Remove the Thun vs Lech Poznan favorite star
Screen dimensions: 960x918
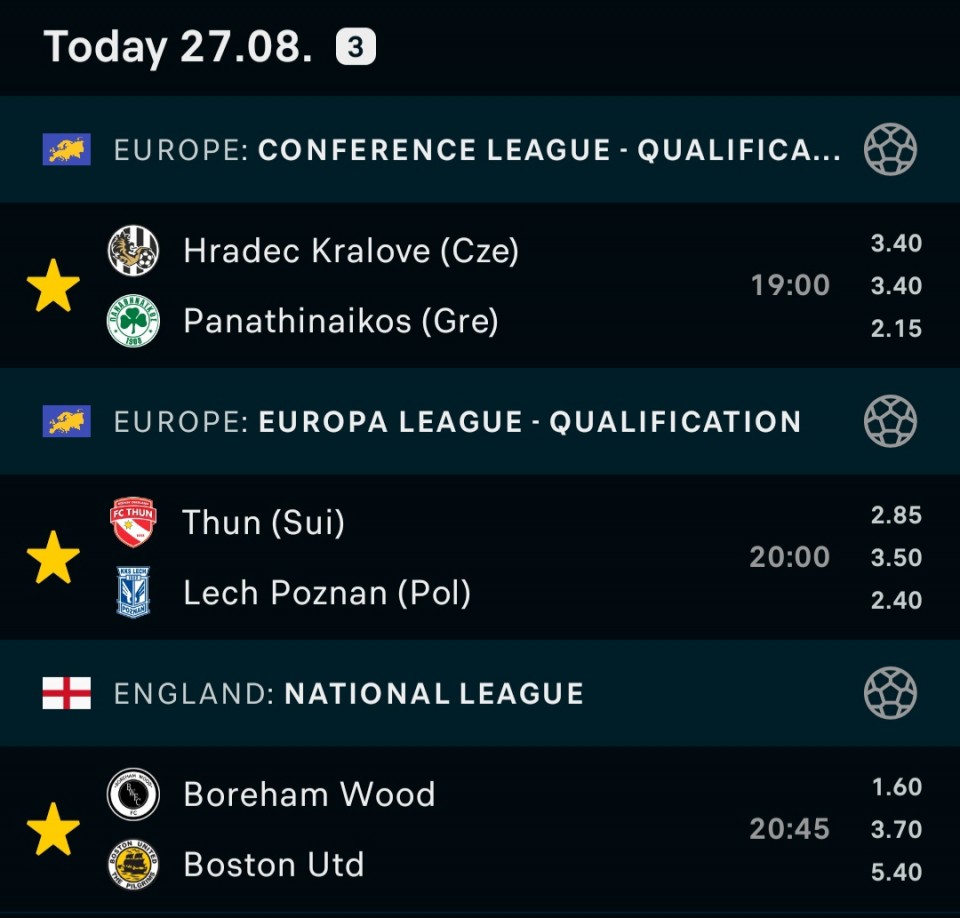(x=53, y=557)
